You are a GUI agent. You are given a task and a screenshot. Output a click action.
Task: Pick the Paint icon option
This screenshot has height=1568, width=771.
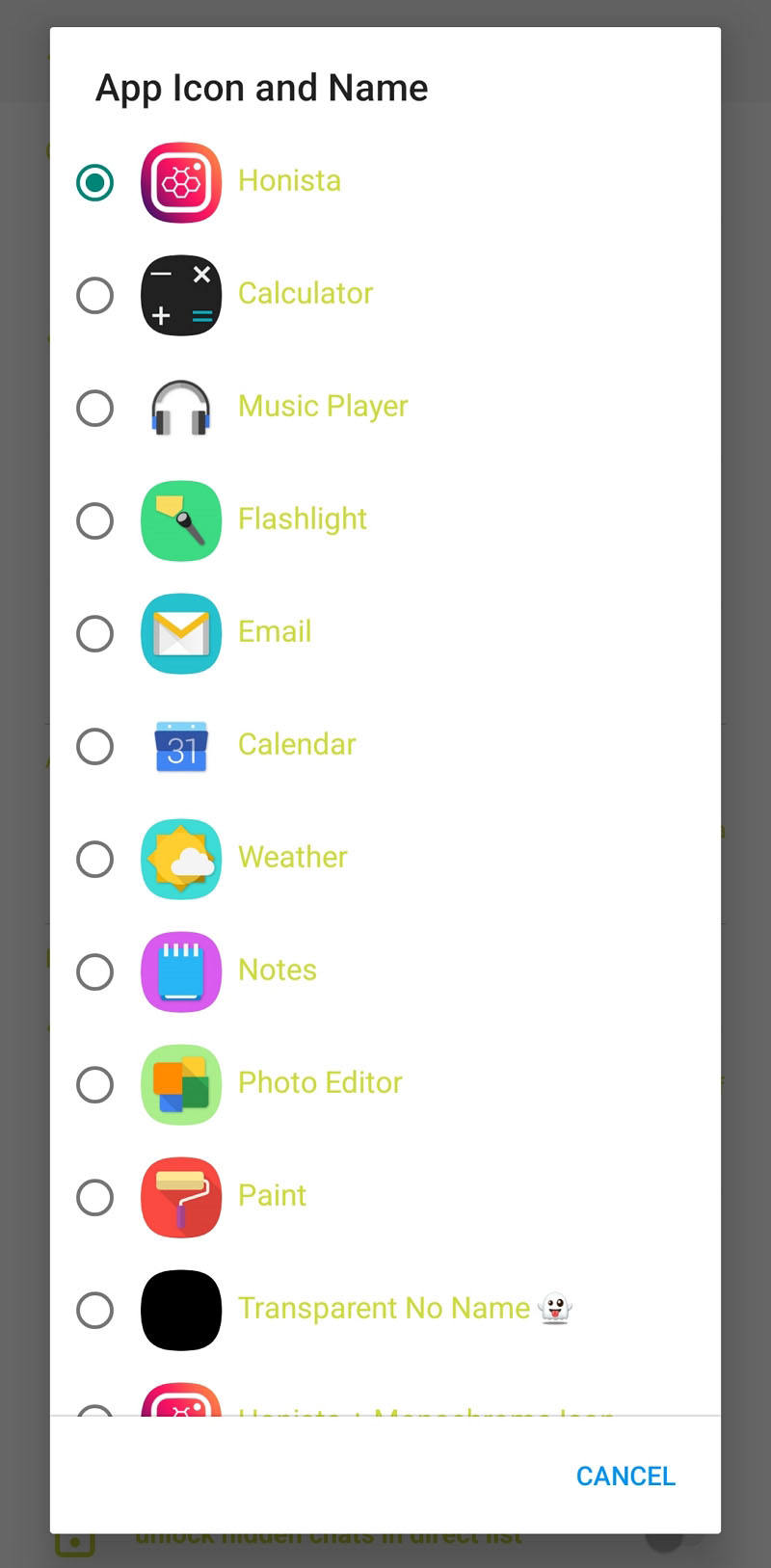tap(94, 1197)
